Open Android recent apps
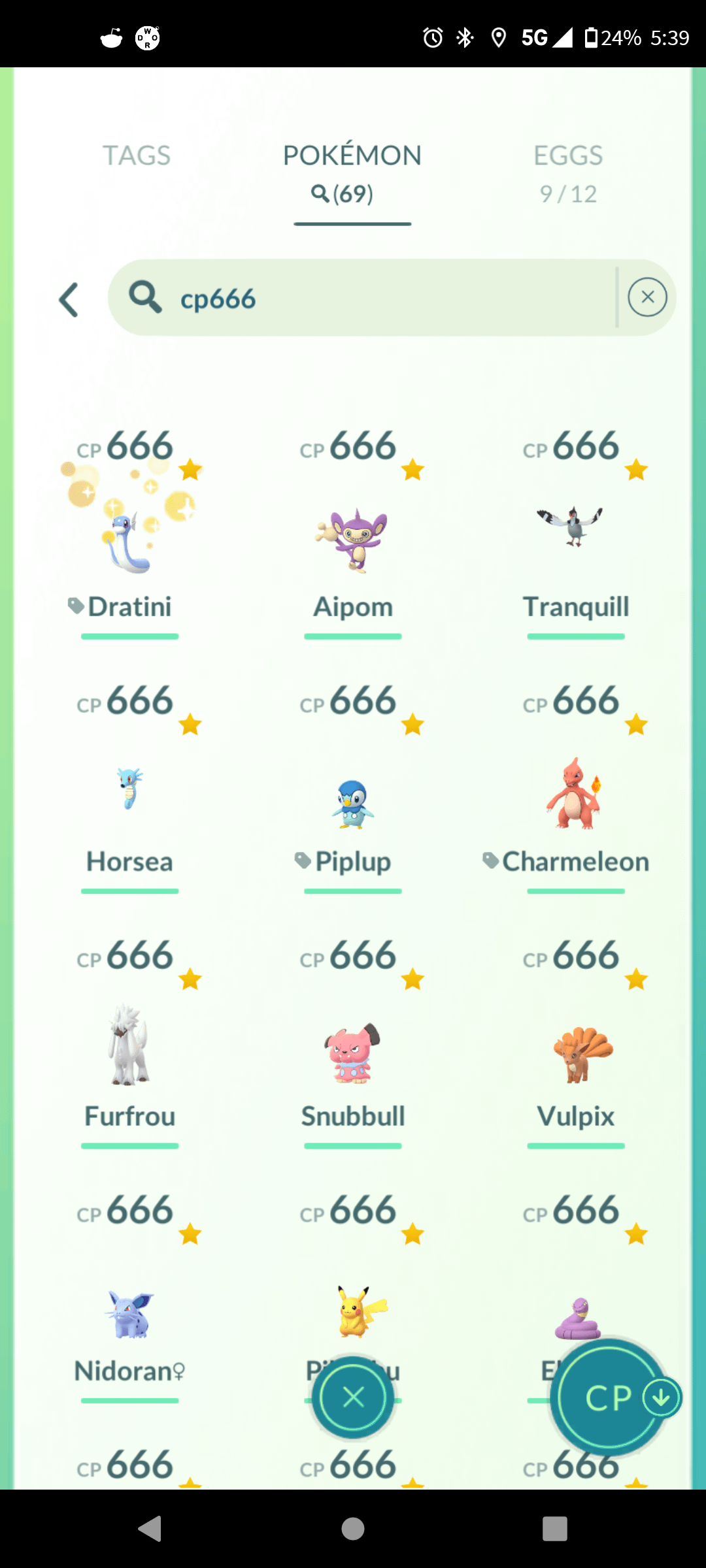This screenshot has height=1568, width=706. (554, 1529)
